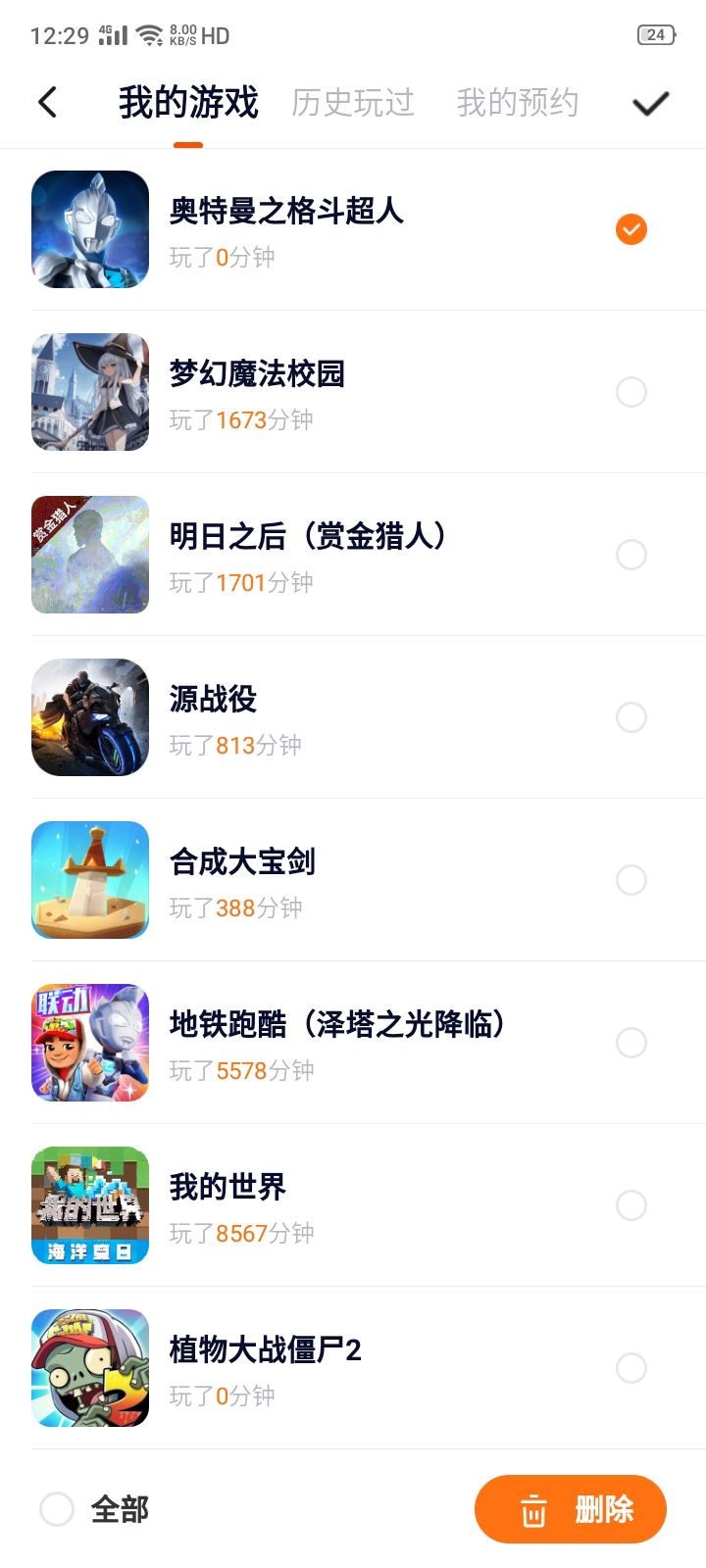
Task: Uncheck 奥特曼之格斗超人 selection
Action: coord(631,229)
